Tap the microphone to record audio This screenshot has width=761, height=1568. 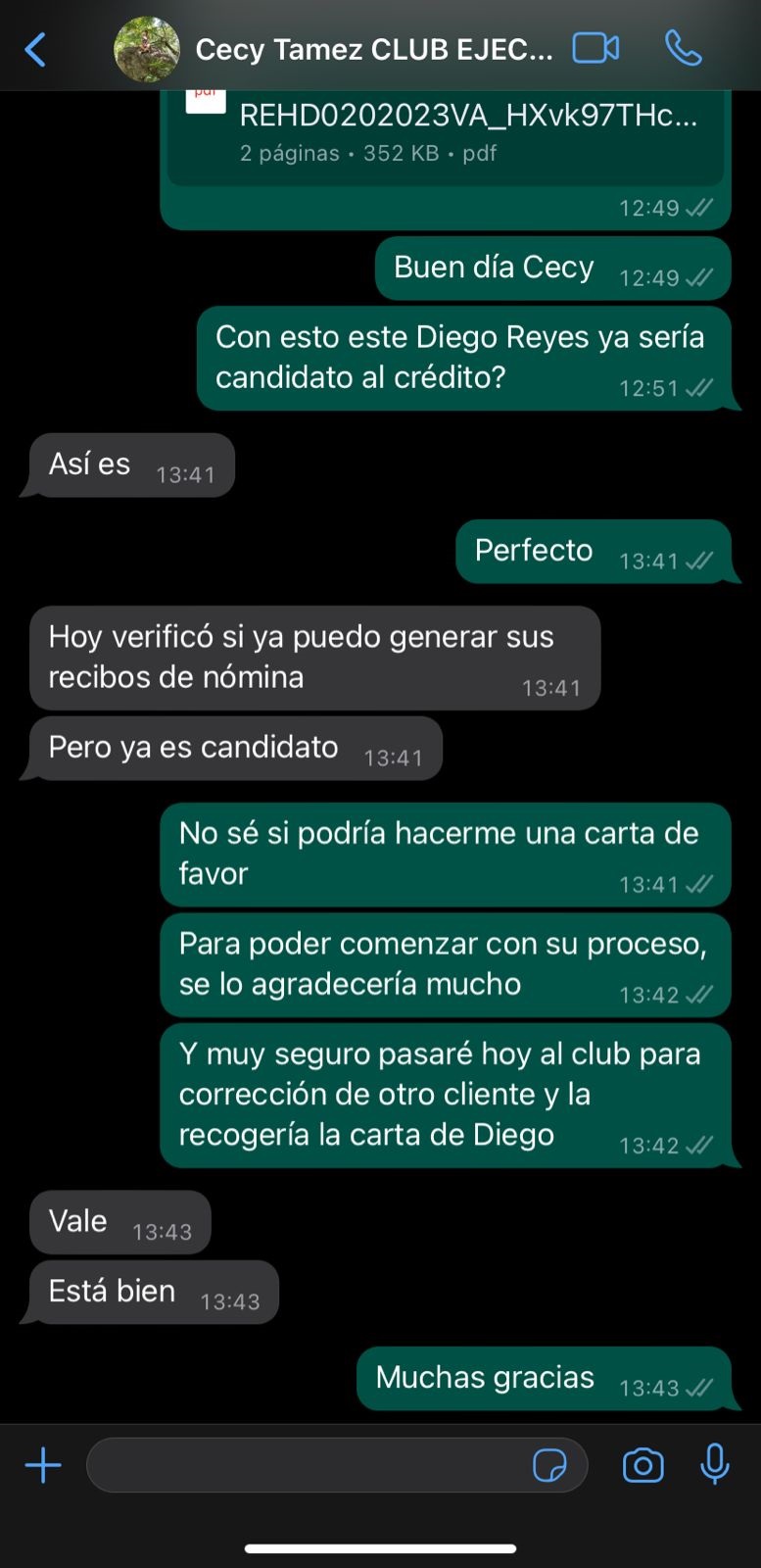click(x=715, y=1464)
